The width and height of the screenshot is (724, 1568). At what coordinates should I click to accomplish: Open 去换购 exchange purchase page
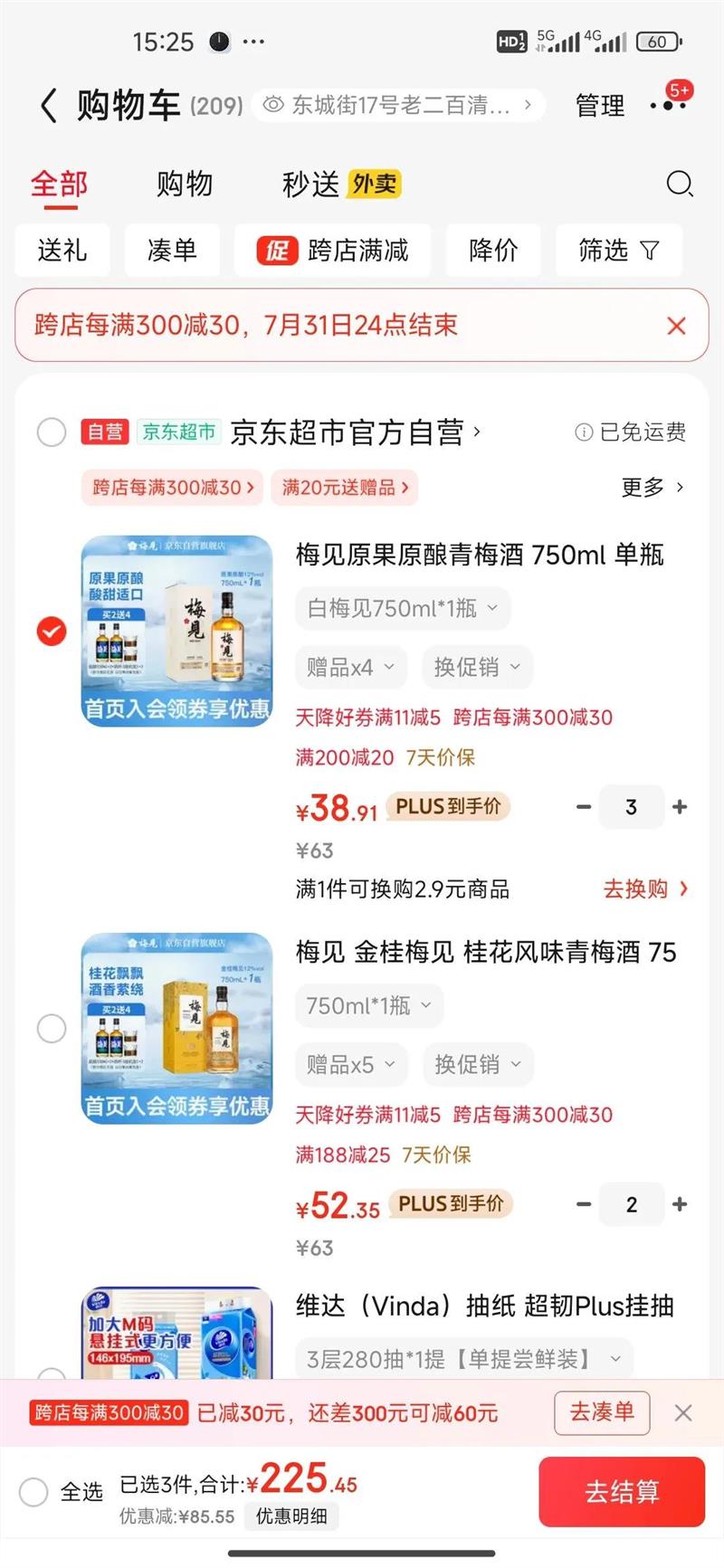(x=645, y=889)
